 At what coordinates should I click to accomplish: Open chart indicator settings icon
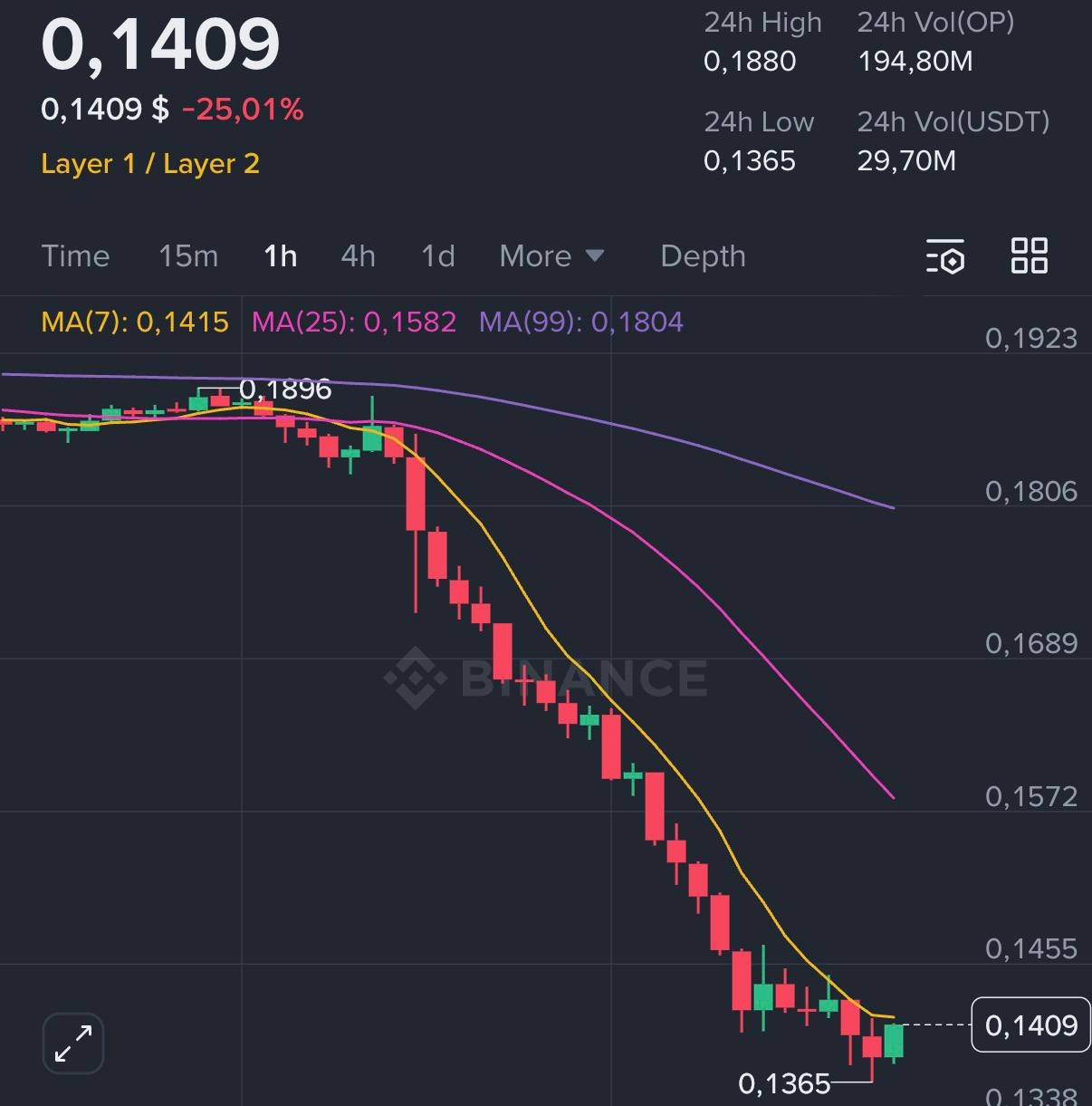click(x=945, y=256)
